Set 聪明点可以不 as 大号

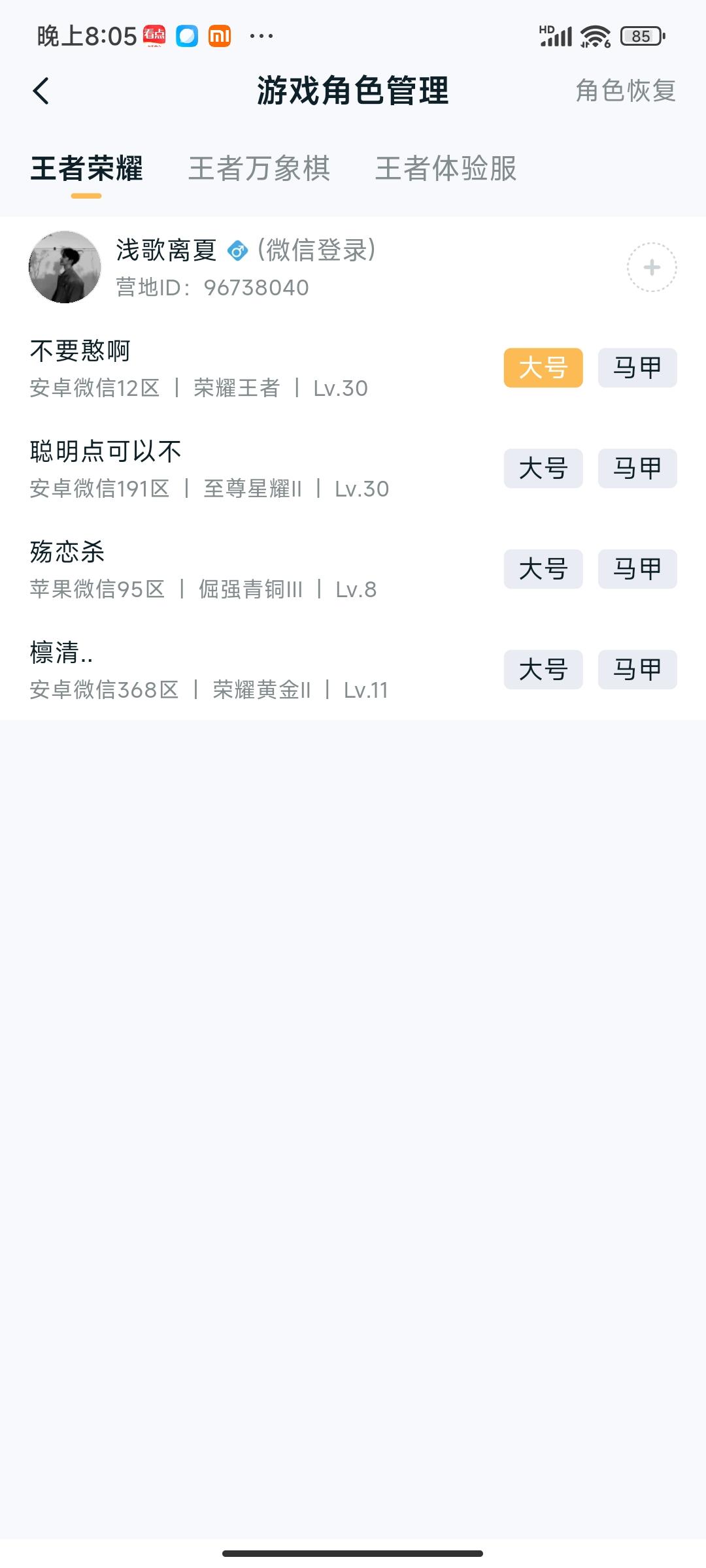(x=543, y=468)
